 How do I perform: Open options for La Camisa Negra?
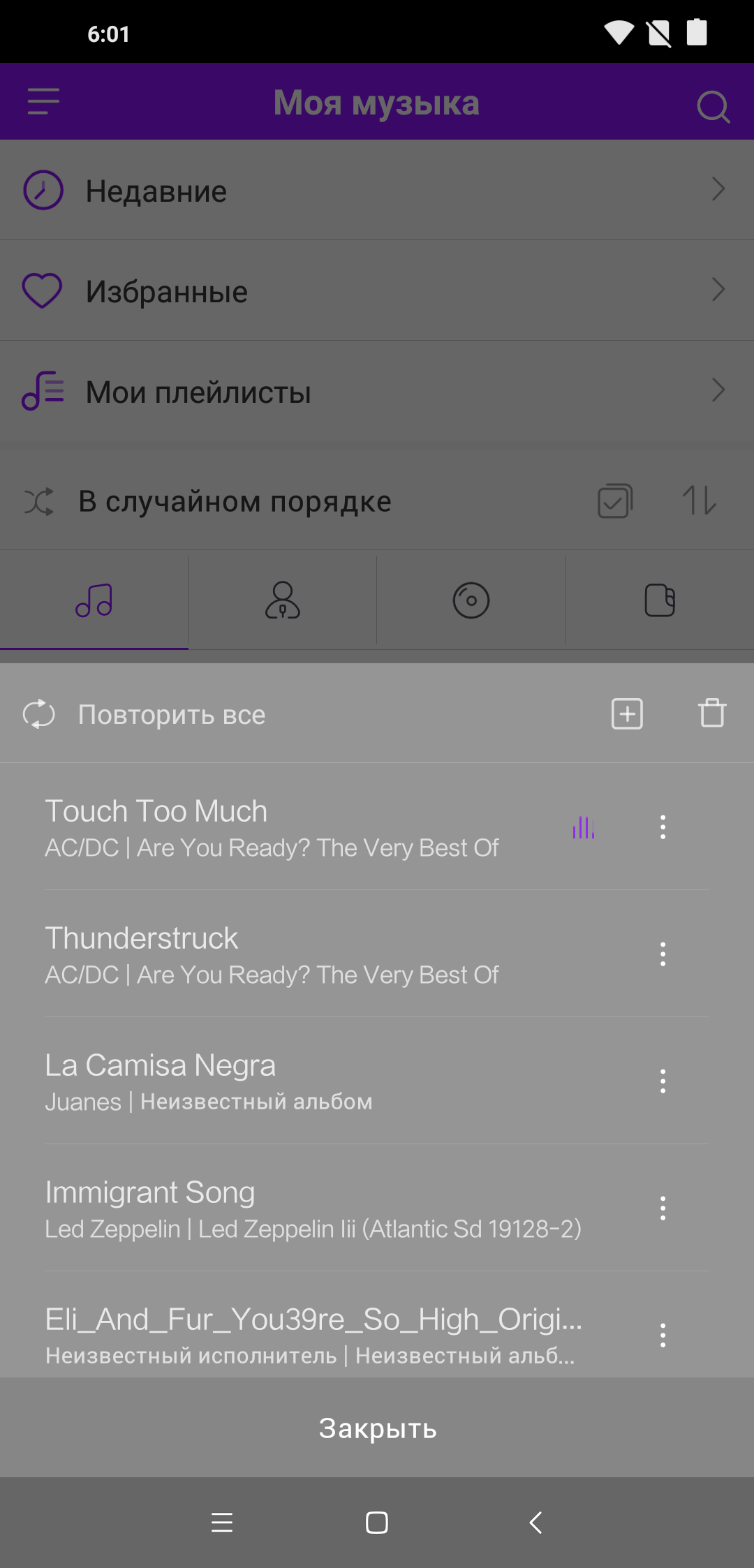point(663,1081)
